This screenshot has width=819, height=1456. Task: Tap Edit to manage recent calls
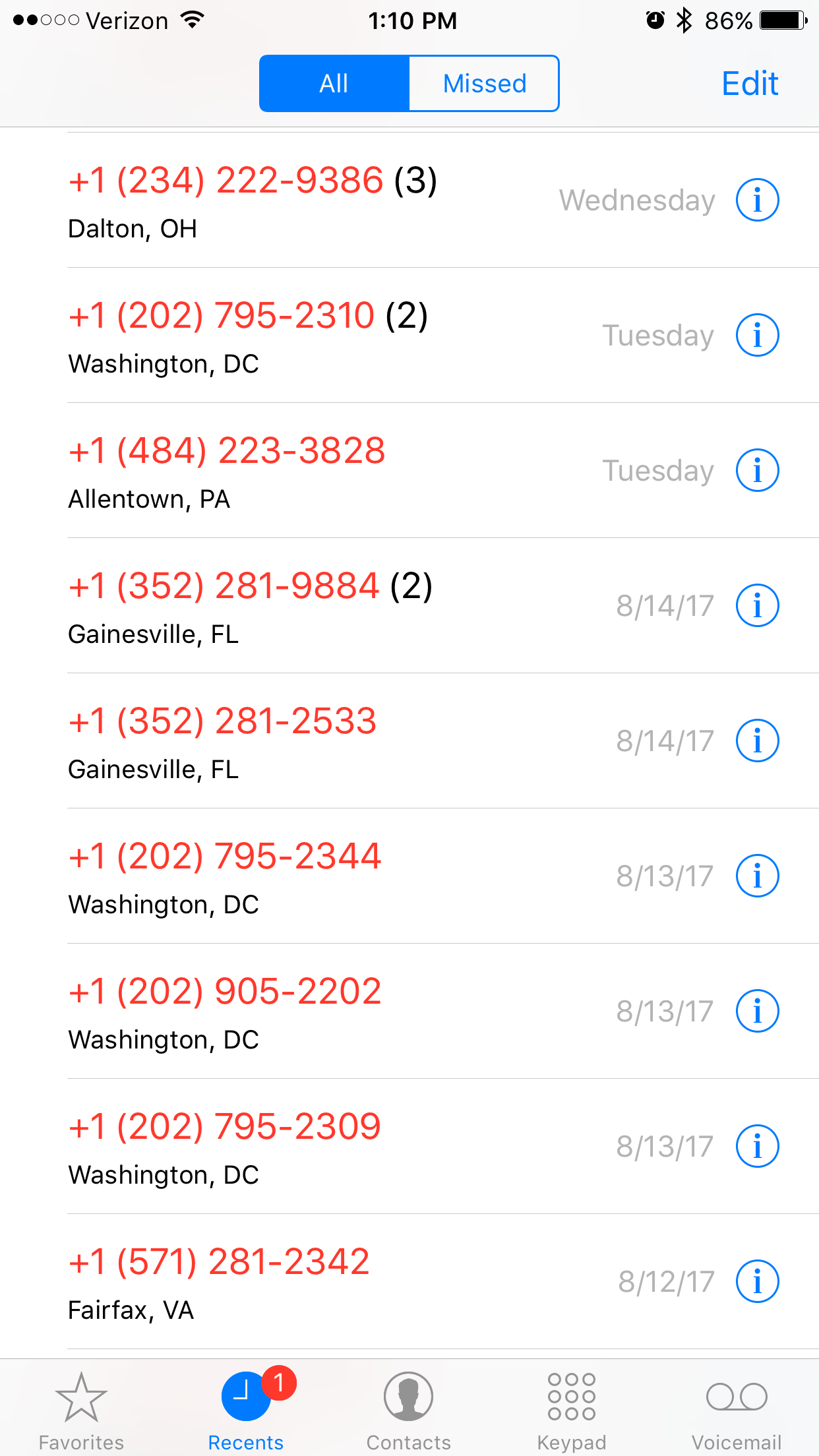click(750, 84)
